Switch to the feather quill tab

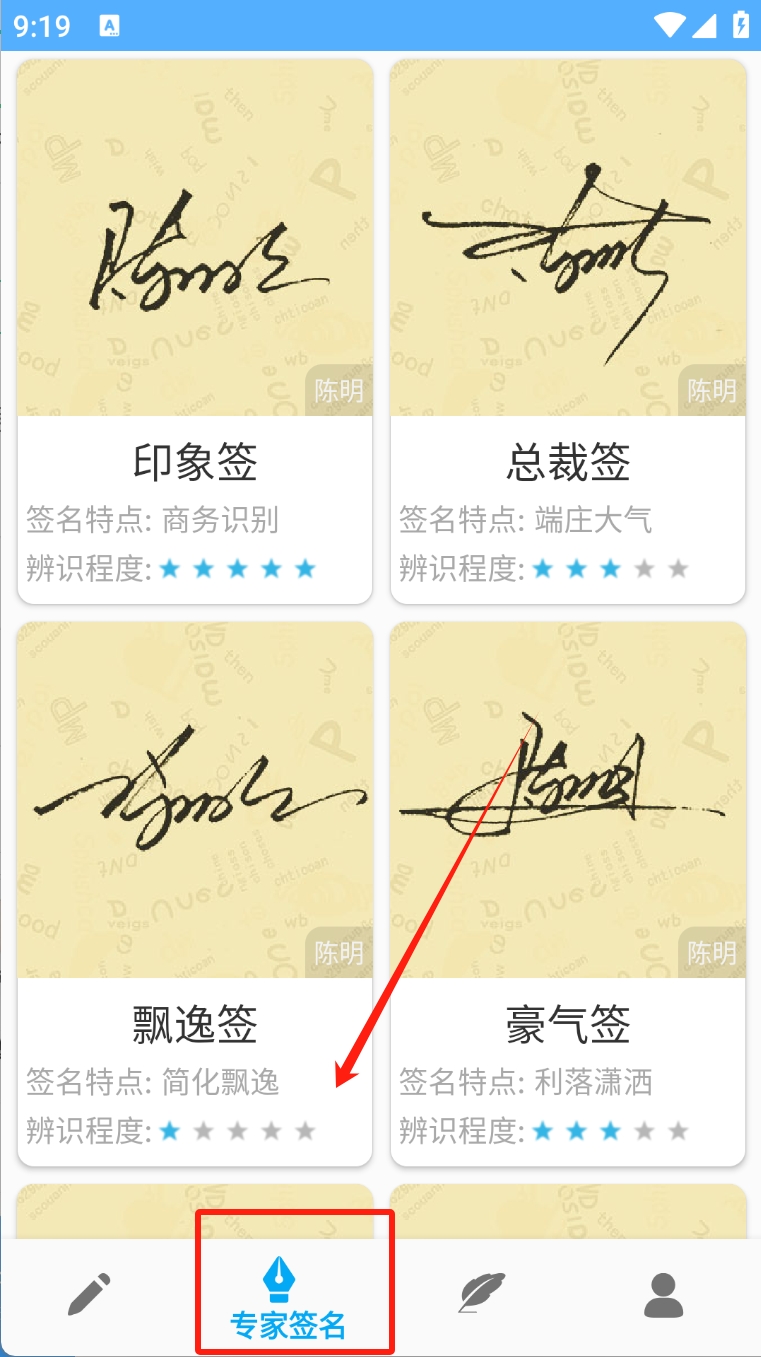click(482, 1294)
